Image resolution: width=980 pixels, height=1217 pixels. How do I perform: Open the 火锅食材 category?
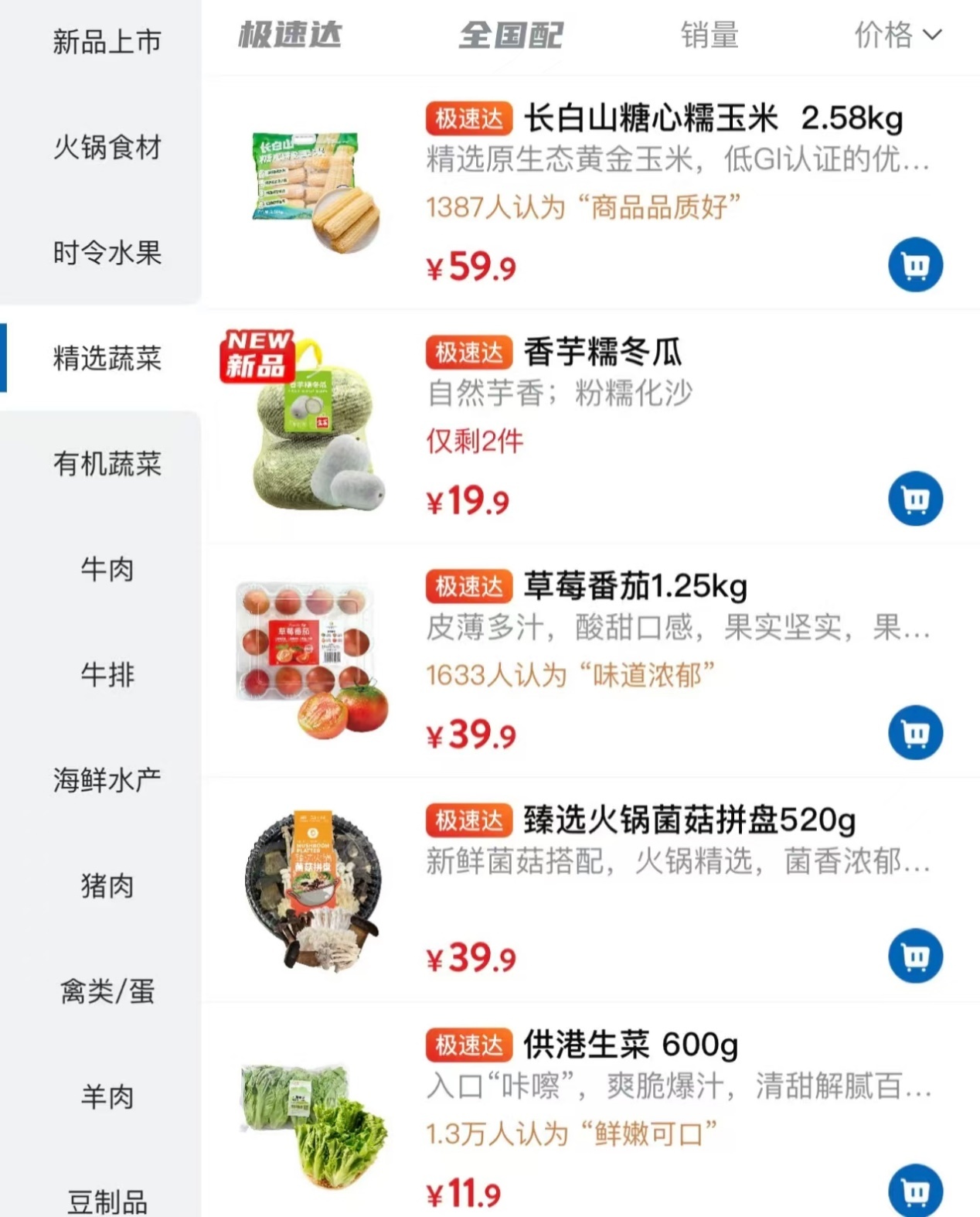[107, 147]
